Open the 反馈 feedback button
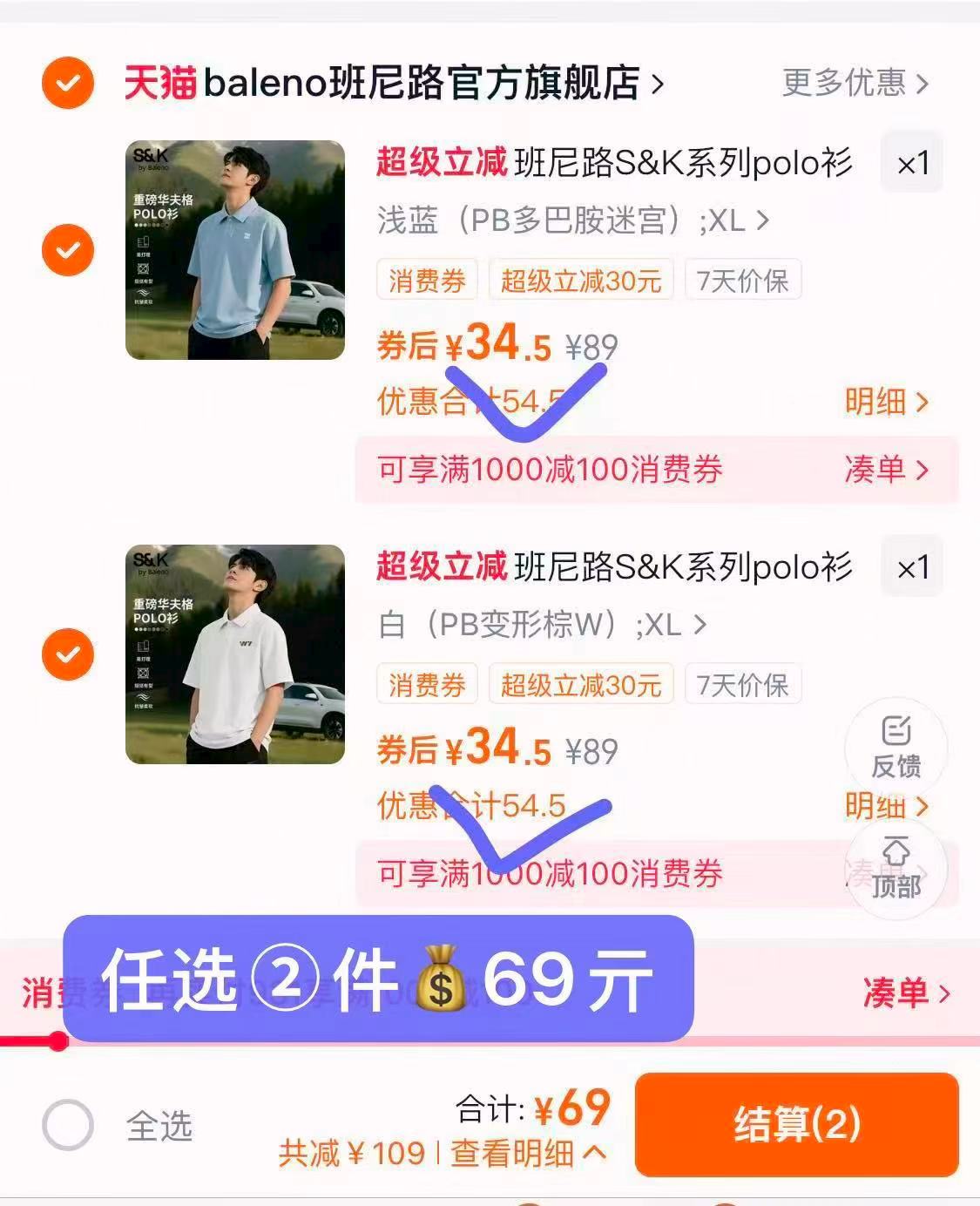Image resolution: width=980 pixels, height=1206 pixels. [896, 747]
